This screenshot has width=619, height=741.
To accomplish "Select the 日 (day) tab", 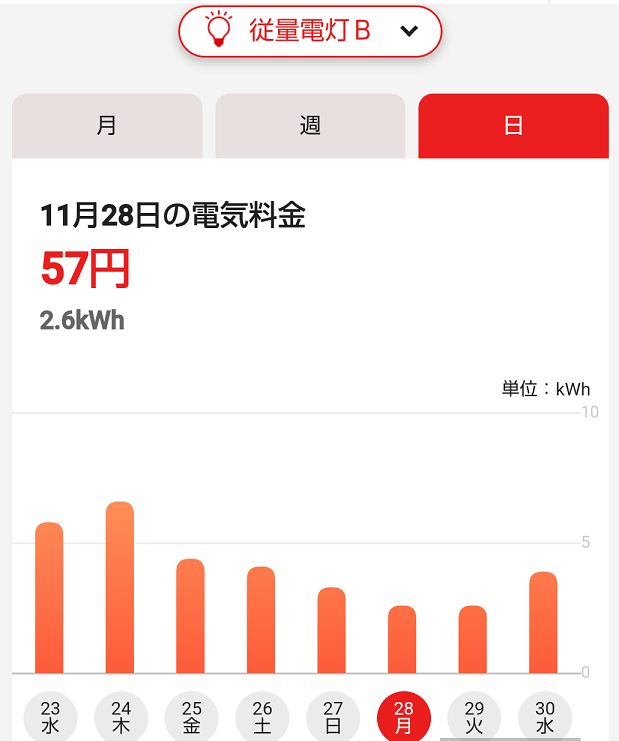I will click(513, 126).
